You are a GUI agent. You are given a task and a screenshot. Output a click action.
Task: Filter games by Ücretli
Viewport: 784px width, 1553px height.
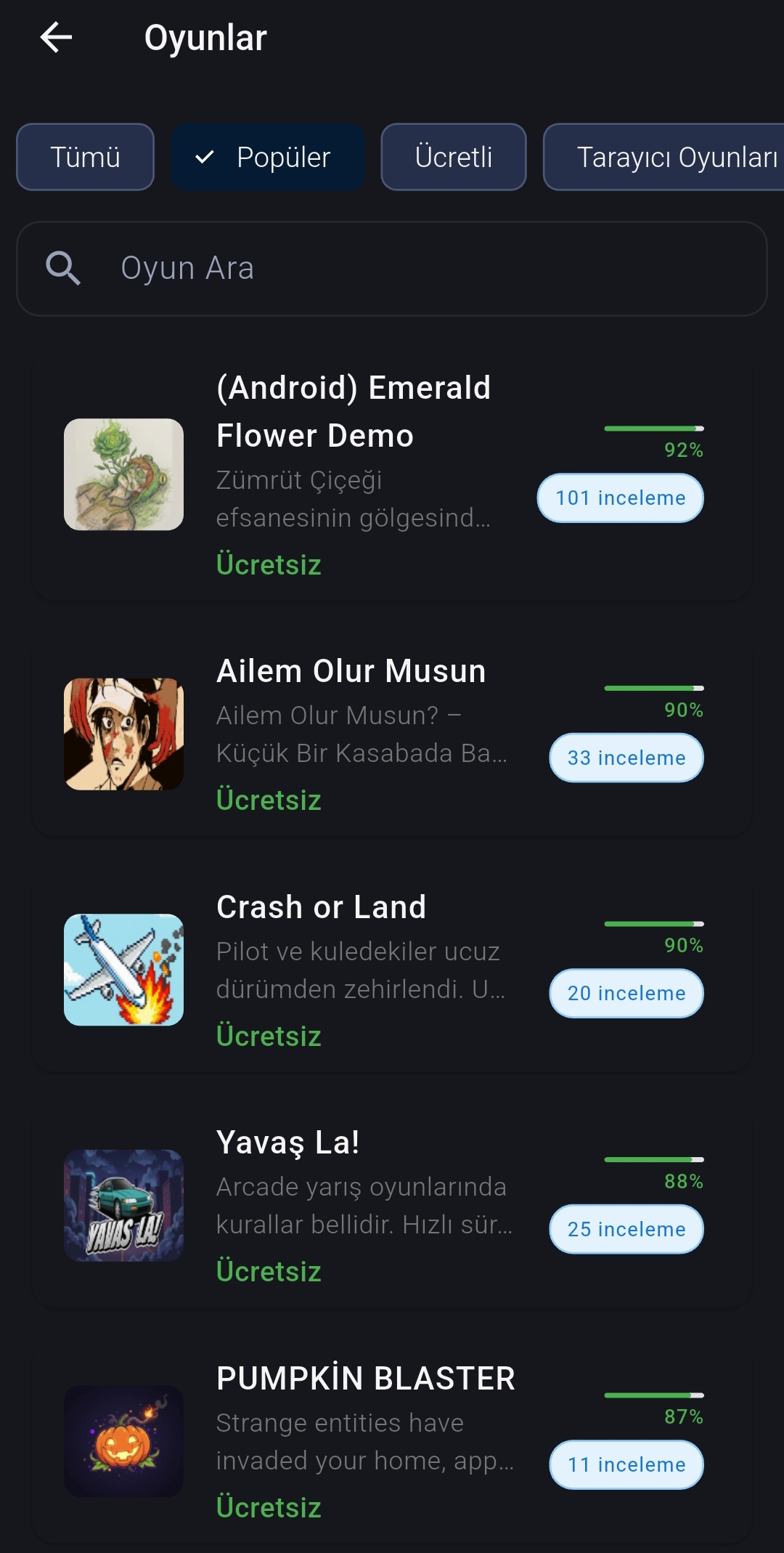click(453, 157)
